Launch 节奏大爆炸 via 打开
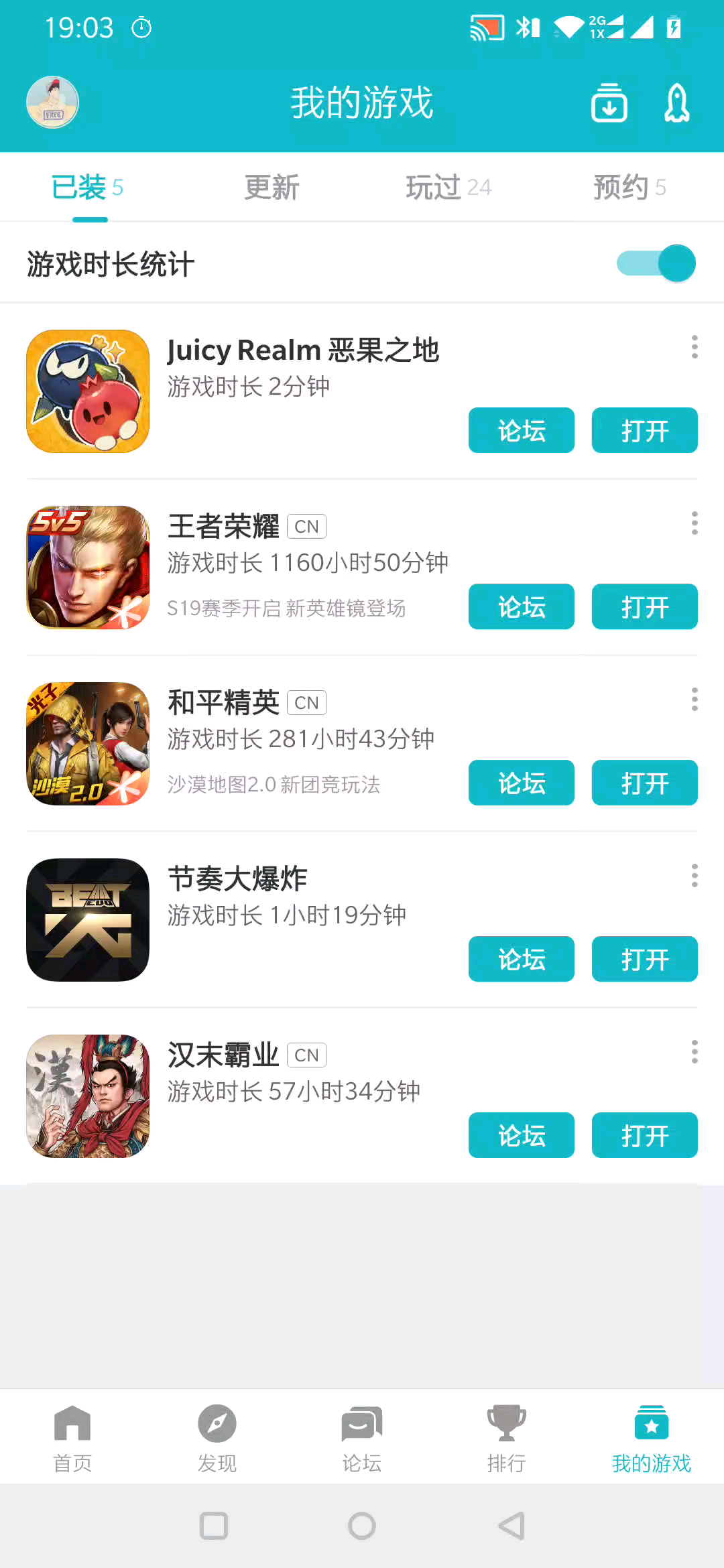The height and width of the screenshot is (1568, 724). point(644,959)
